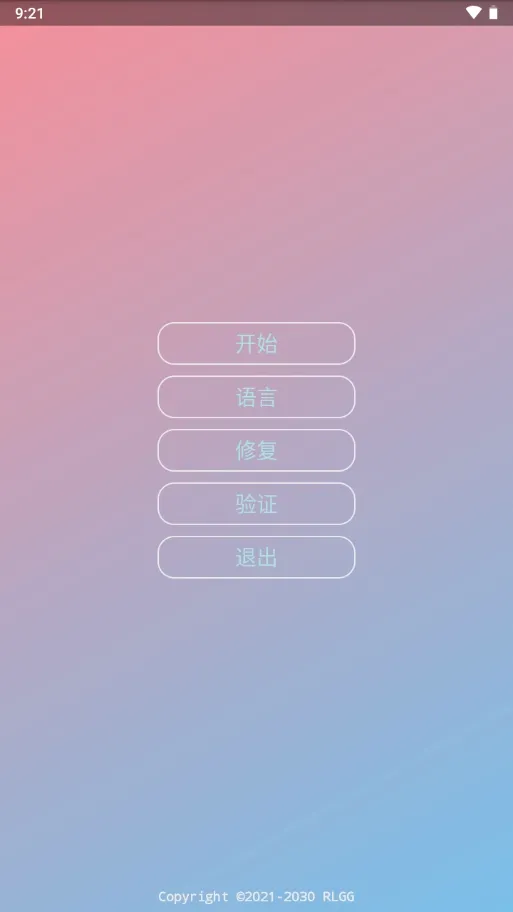Screen dimensions: 513x912
Task: Exit via the 退出 button
Action: pyautogui.click(x=256, y=558)
